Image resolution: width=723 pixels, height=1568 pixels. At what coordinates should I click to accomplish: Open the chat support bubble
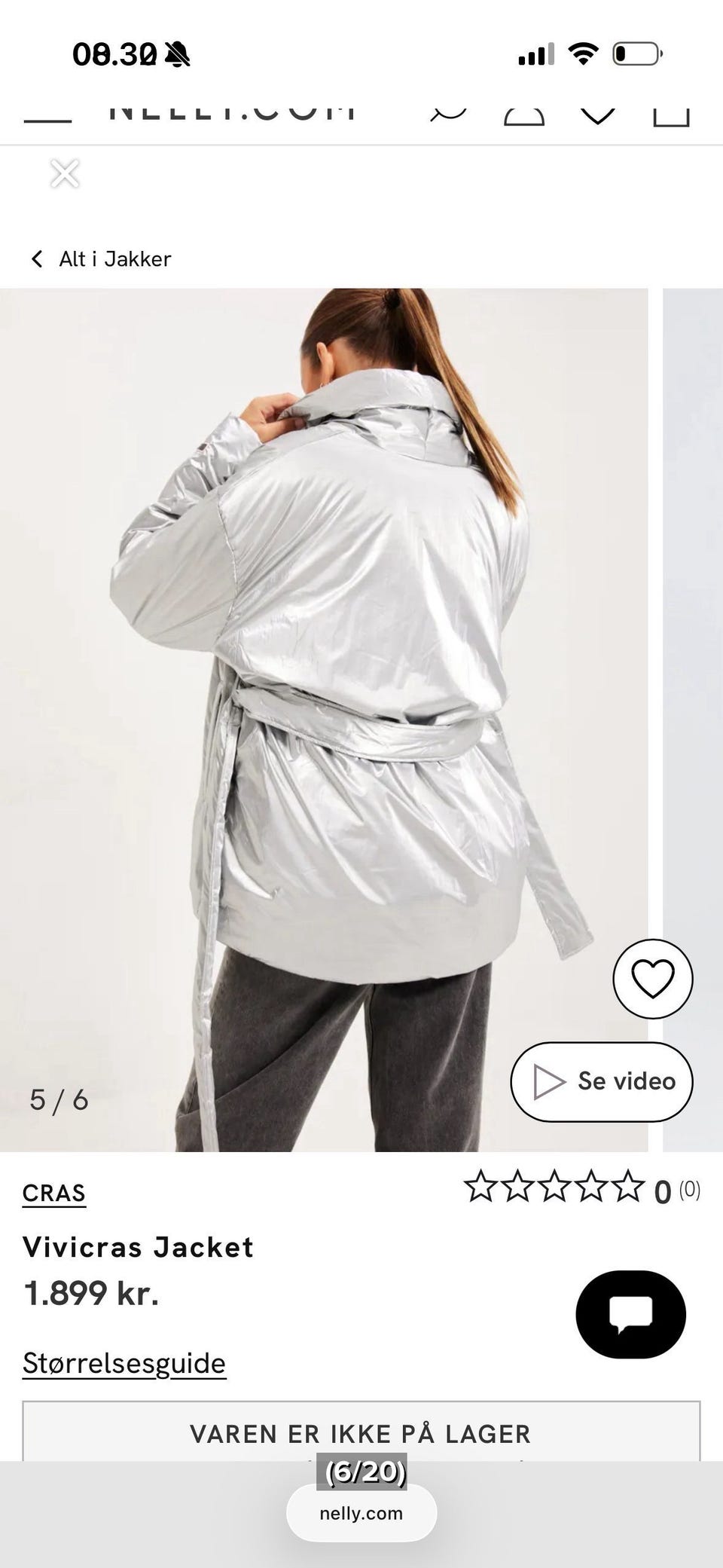click(x=631, y=1315)
